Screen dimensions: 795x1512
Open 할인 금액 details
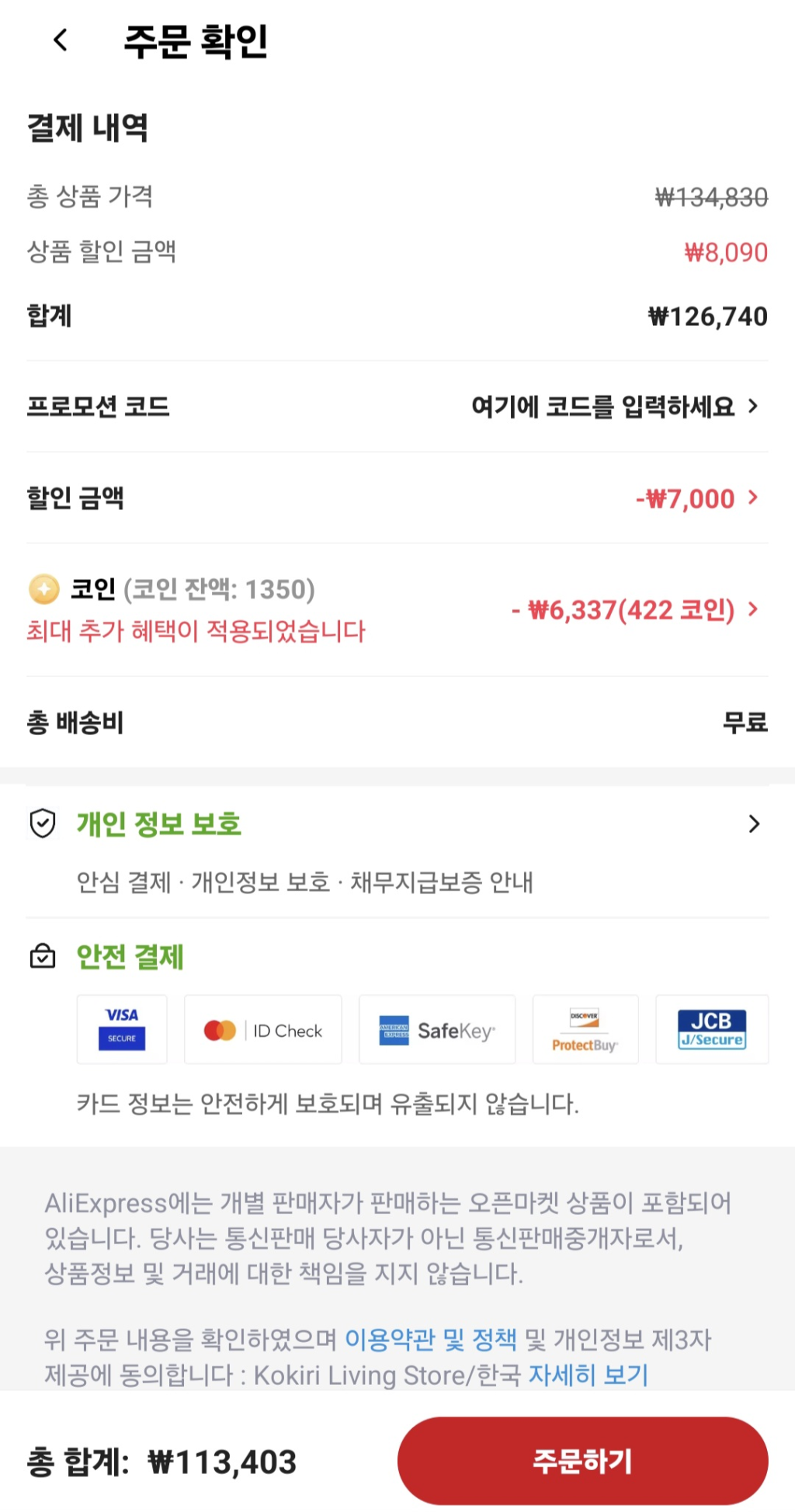[695, 498]
